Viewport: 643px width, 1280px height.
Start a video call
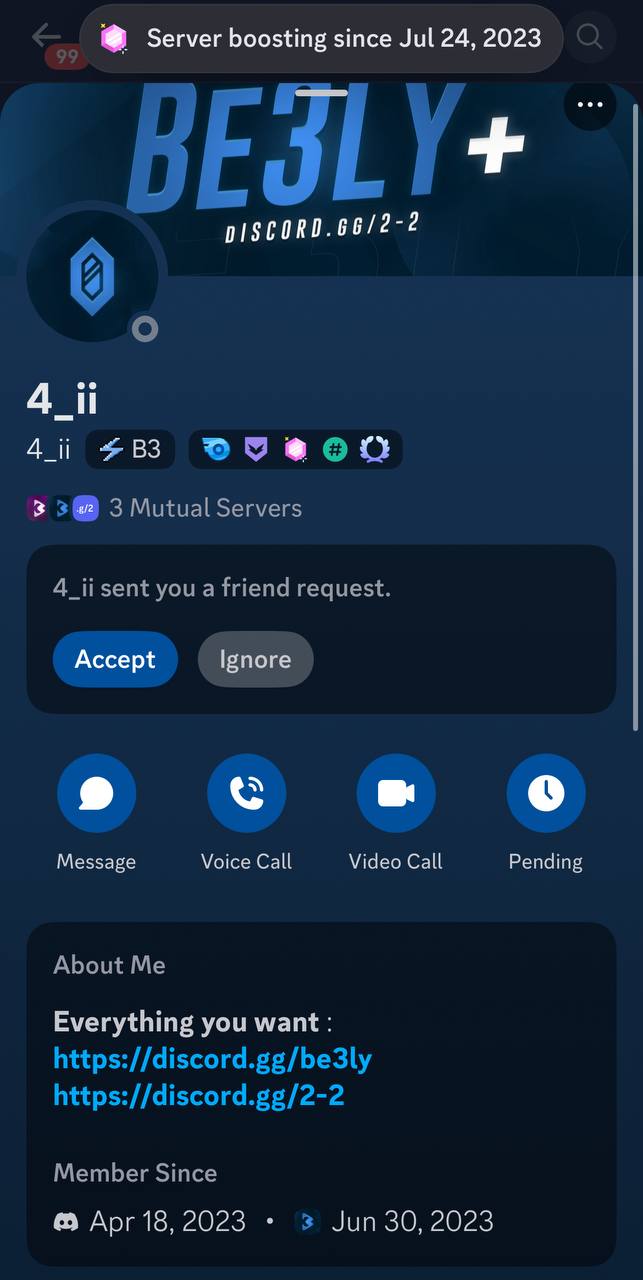pyautogui.click(x=396, y=794)
